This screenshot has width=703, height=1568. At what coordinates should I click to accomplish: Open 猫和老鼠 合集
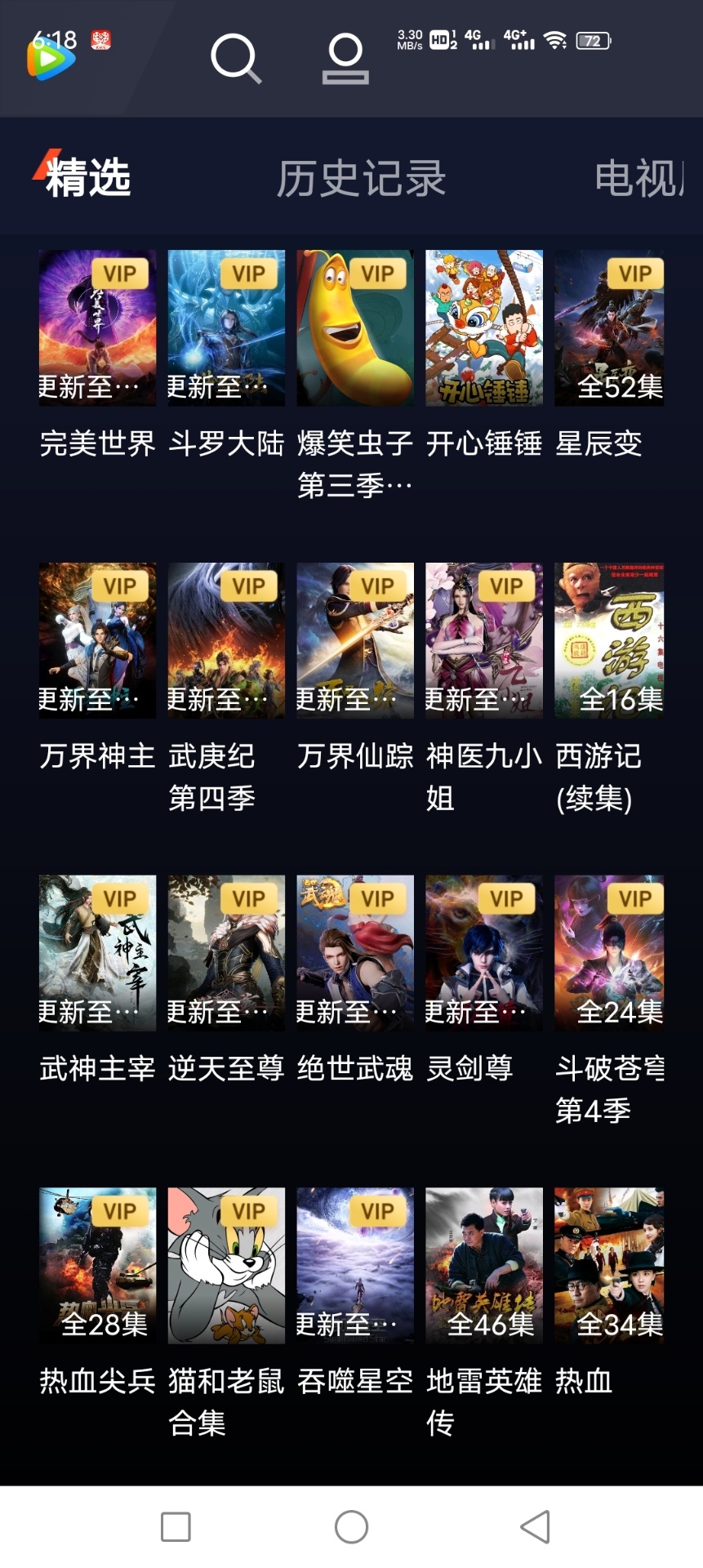coord(226,1266)
